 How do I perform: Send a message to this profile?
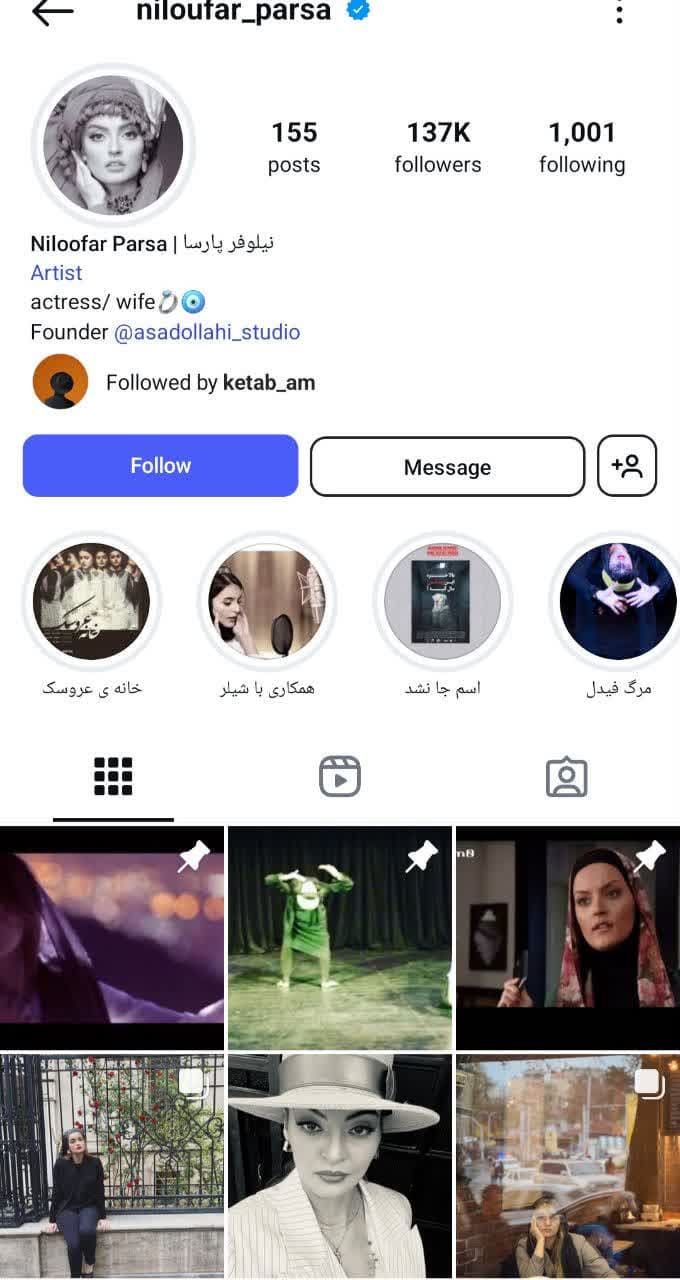(447, 467)
